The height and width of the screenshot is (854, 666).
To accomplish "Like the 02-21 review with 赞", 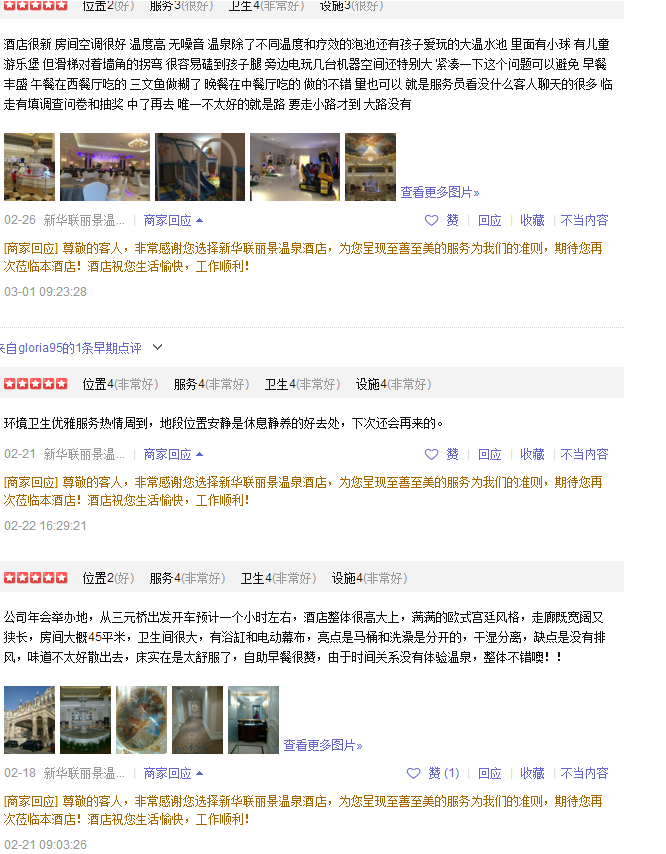I will coord(442,454).
